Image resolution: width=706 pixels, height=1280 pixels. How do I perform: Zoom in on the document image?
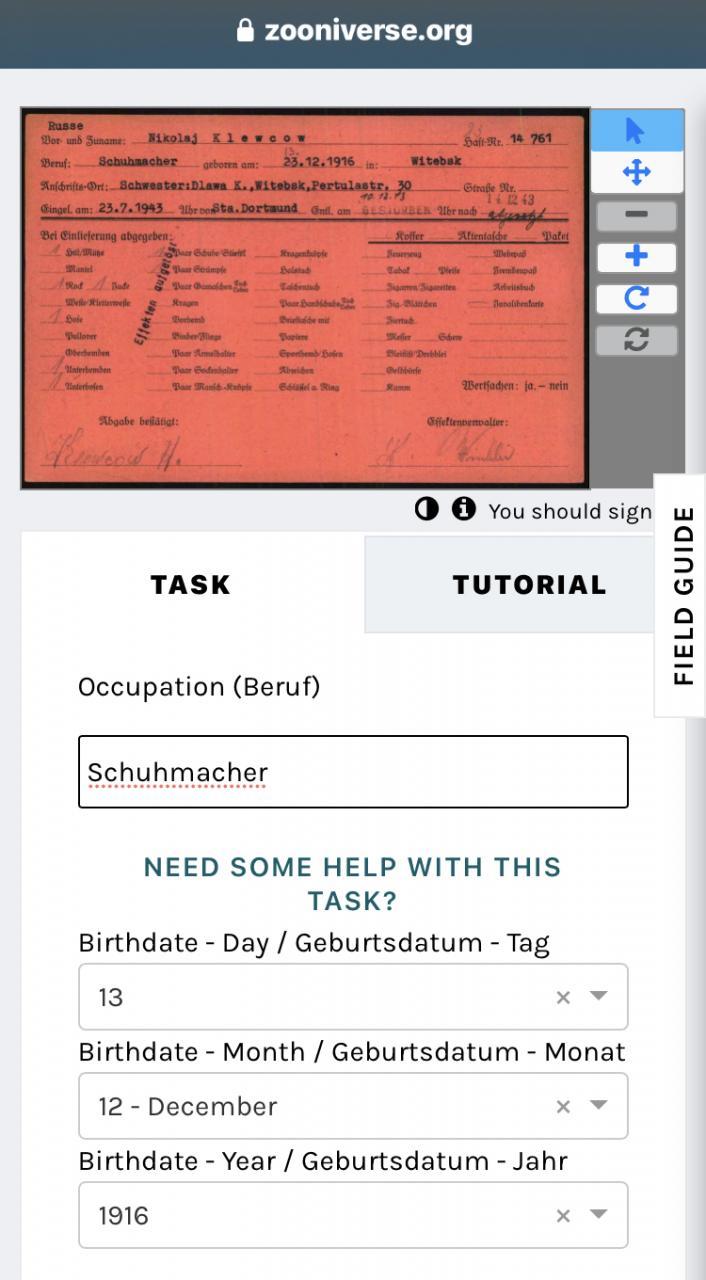[636, 257]
